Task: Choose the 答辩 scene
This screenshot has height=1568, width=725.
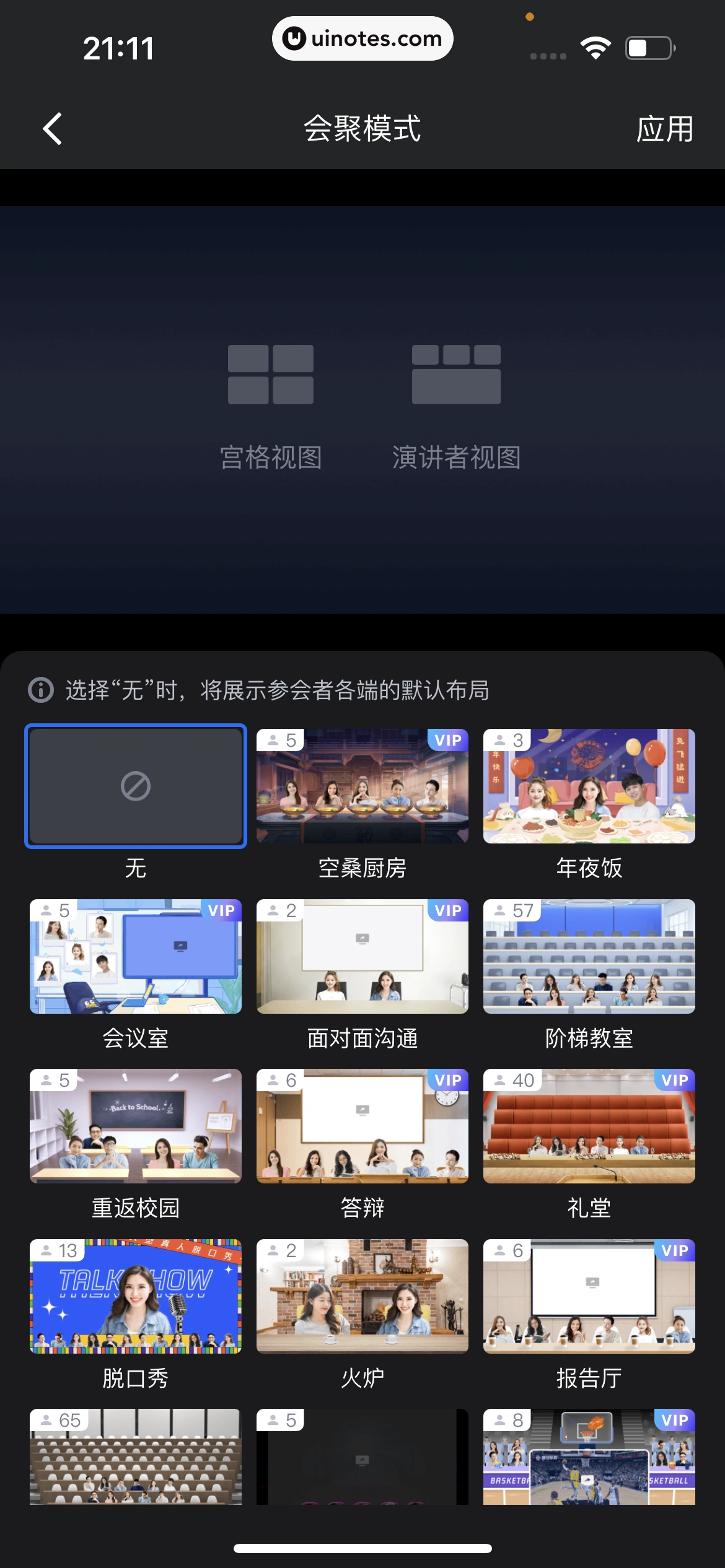Action: pos(362,1126)
